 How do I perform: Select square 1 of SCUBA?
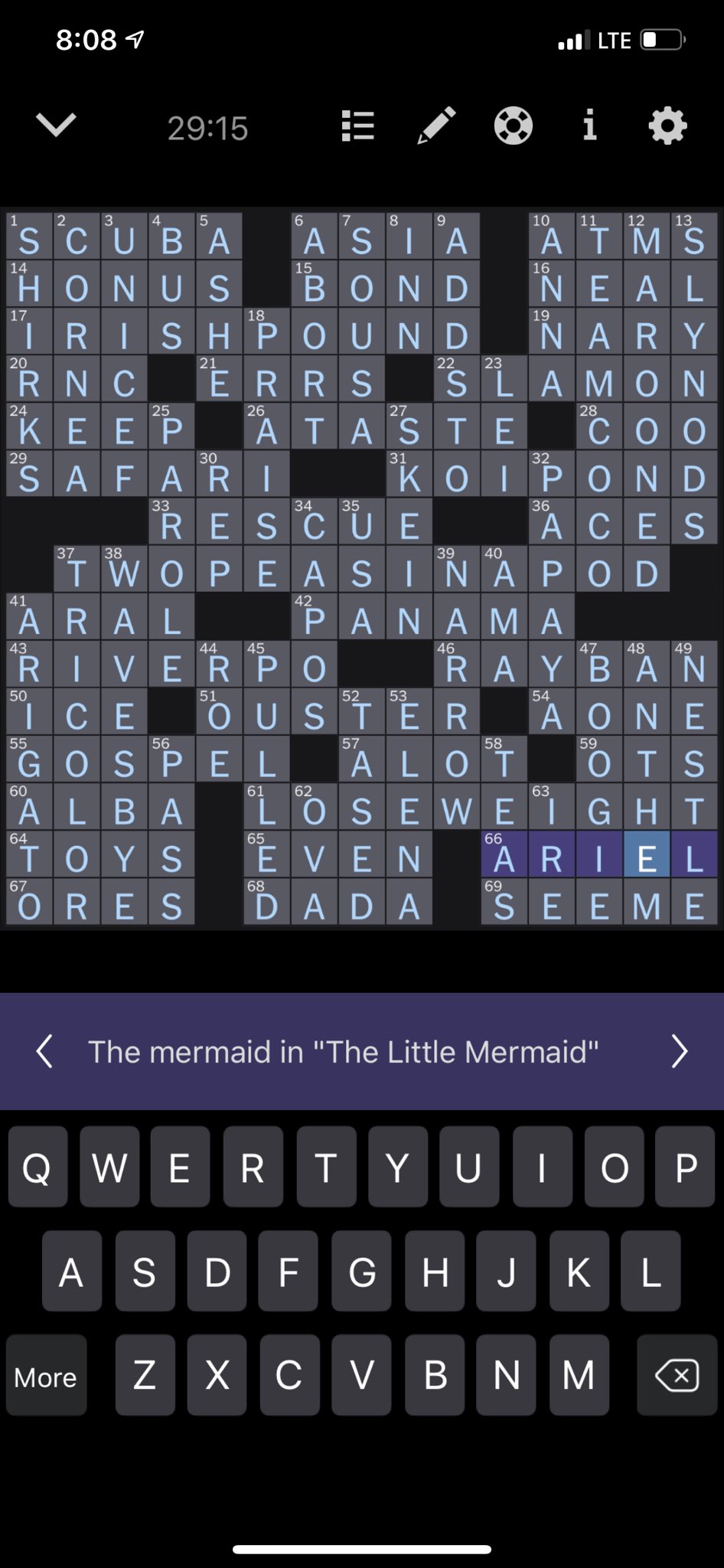click(29, 238)
